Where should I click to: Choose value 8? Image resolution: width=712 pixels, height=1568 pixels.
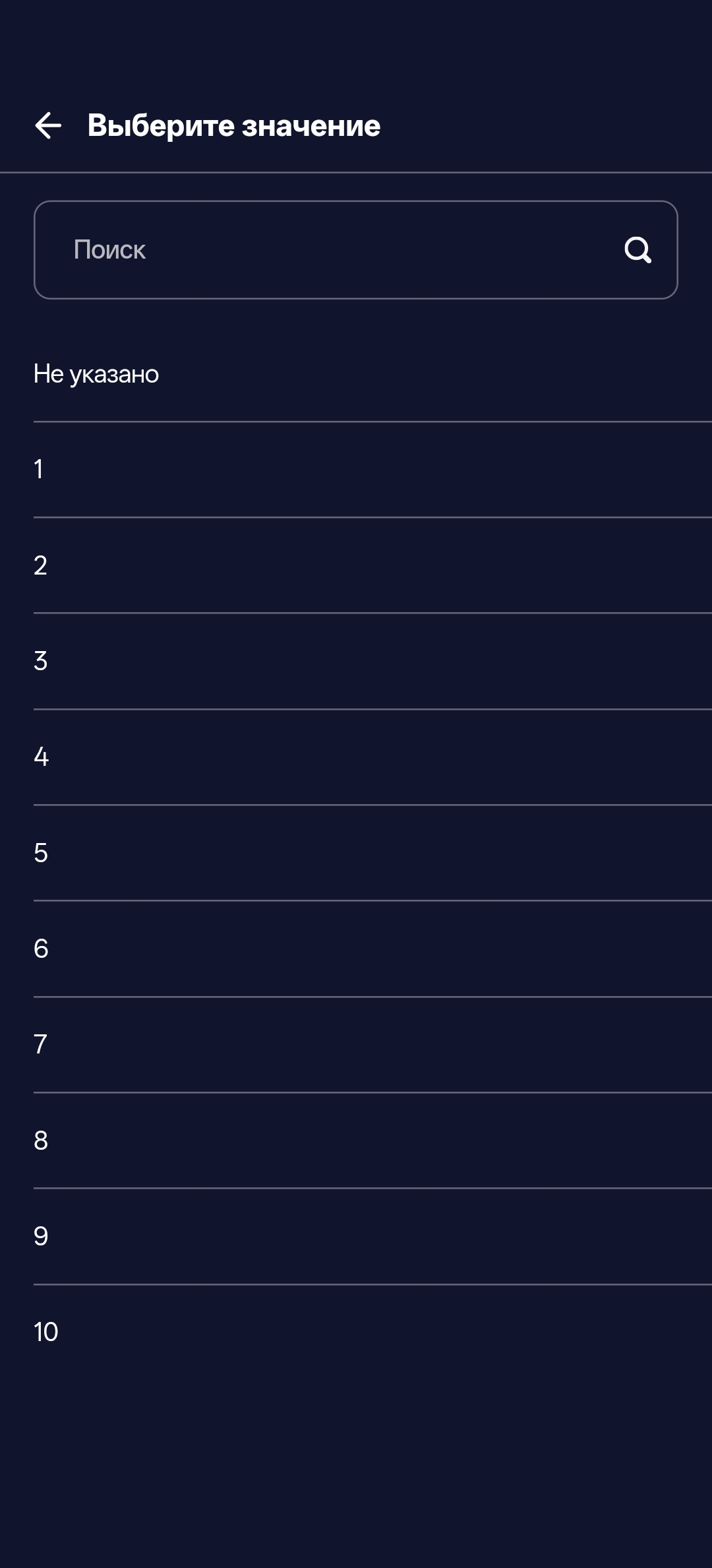(372, 1141)
